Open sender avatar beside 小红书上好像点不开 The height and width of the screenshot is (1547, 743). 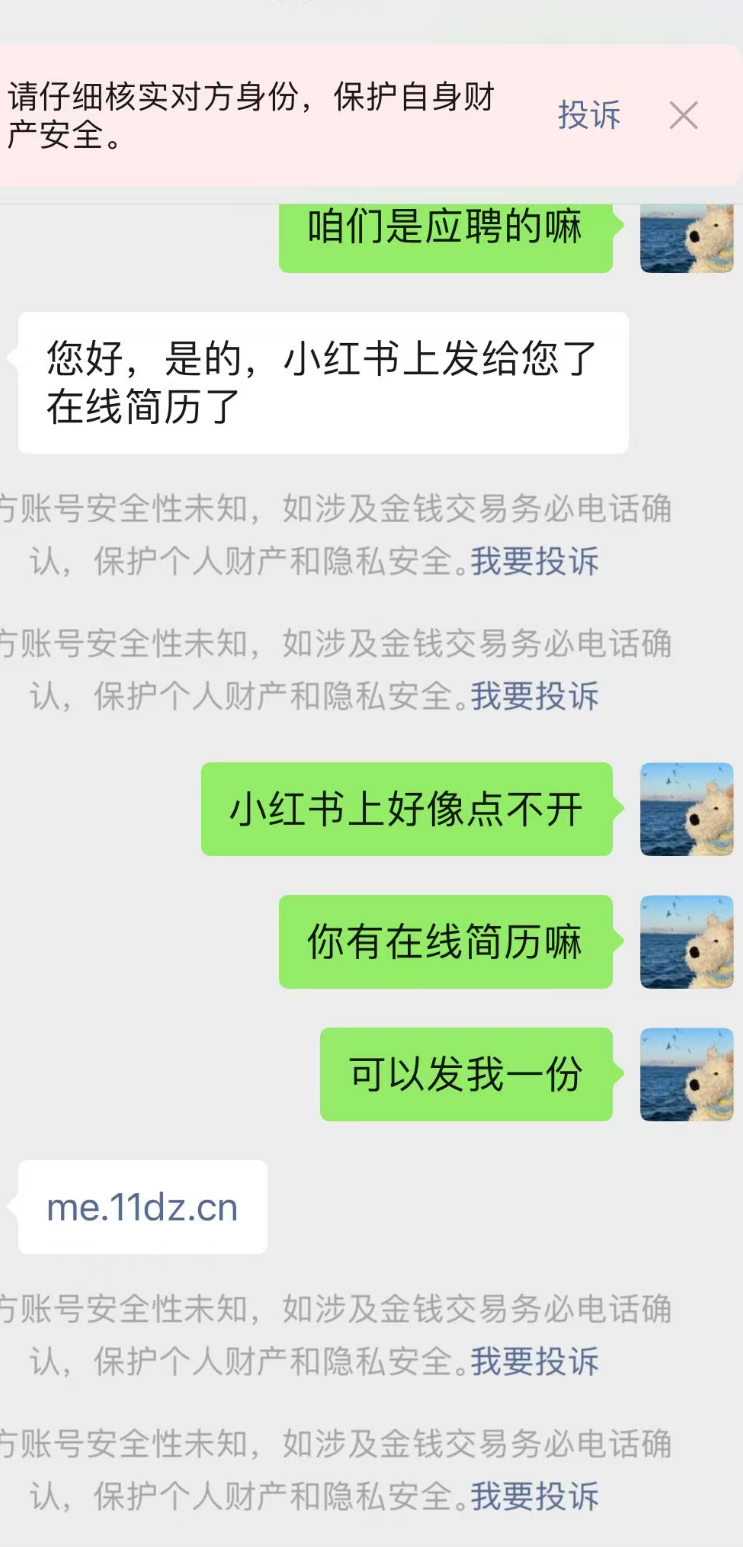point(686,809)
